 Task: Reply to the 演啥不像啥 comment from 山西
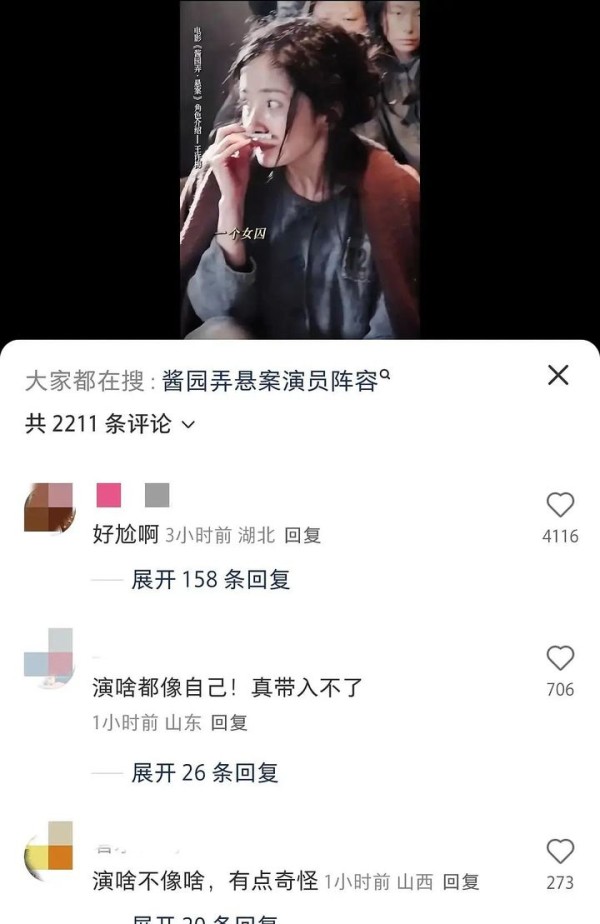(x=461, y=881)
